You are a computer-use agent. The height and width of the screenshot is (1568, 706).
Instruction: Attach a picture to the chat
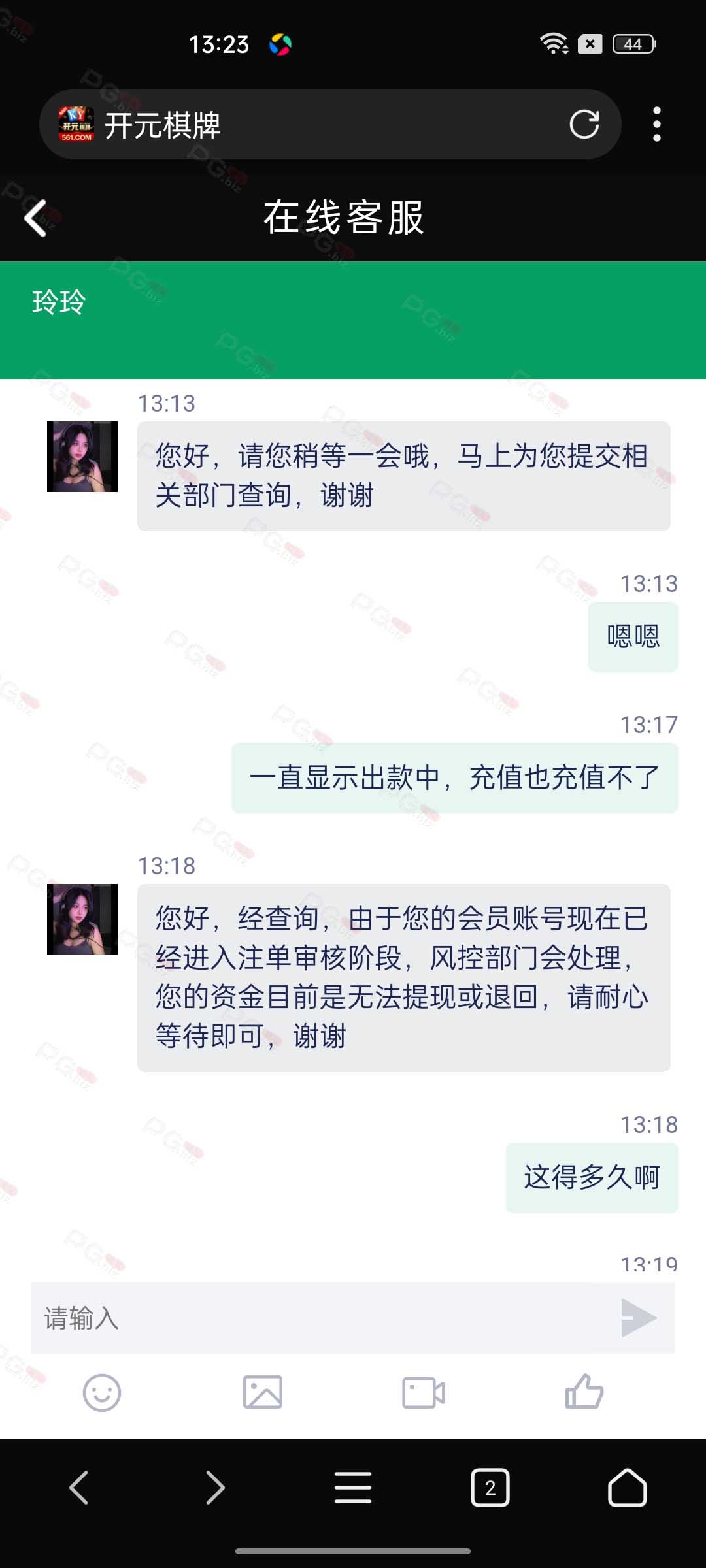click(263, 1392)
